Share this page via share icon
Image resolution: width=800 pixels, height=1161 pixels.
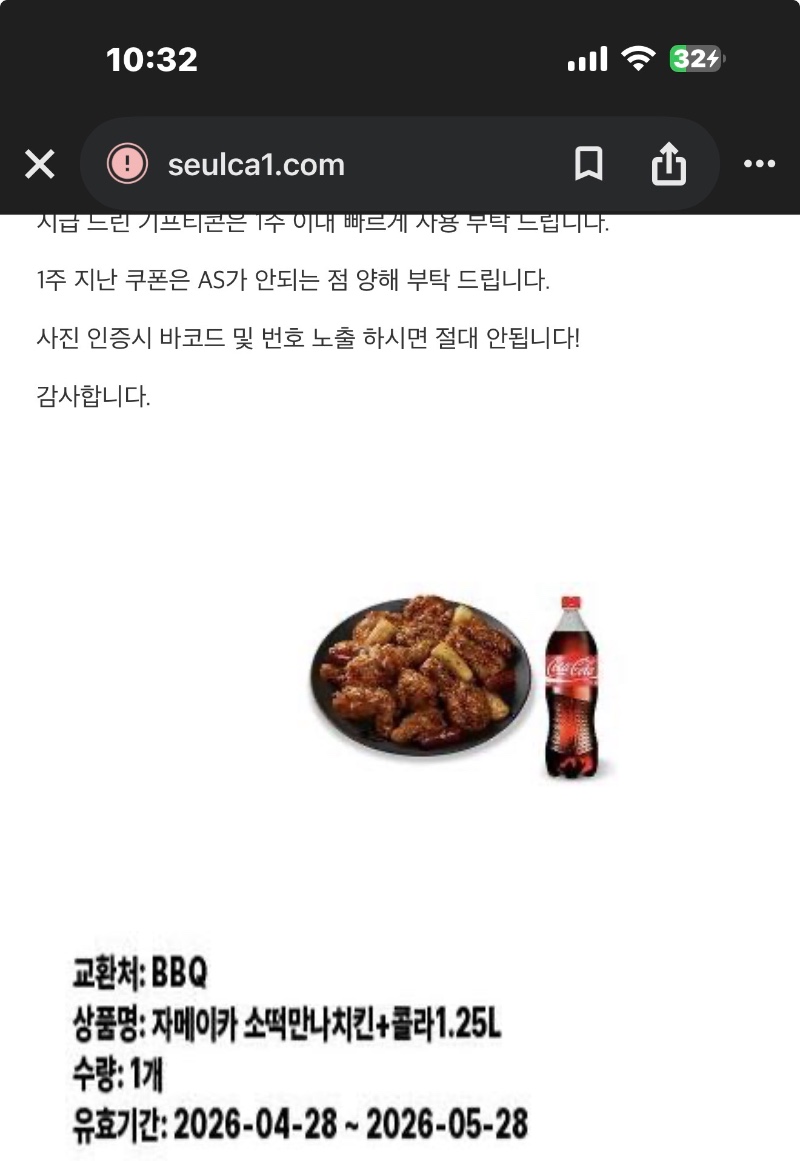pos(669,165)
